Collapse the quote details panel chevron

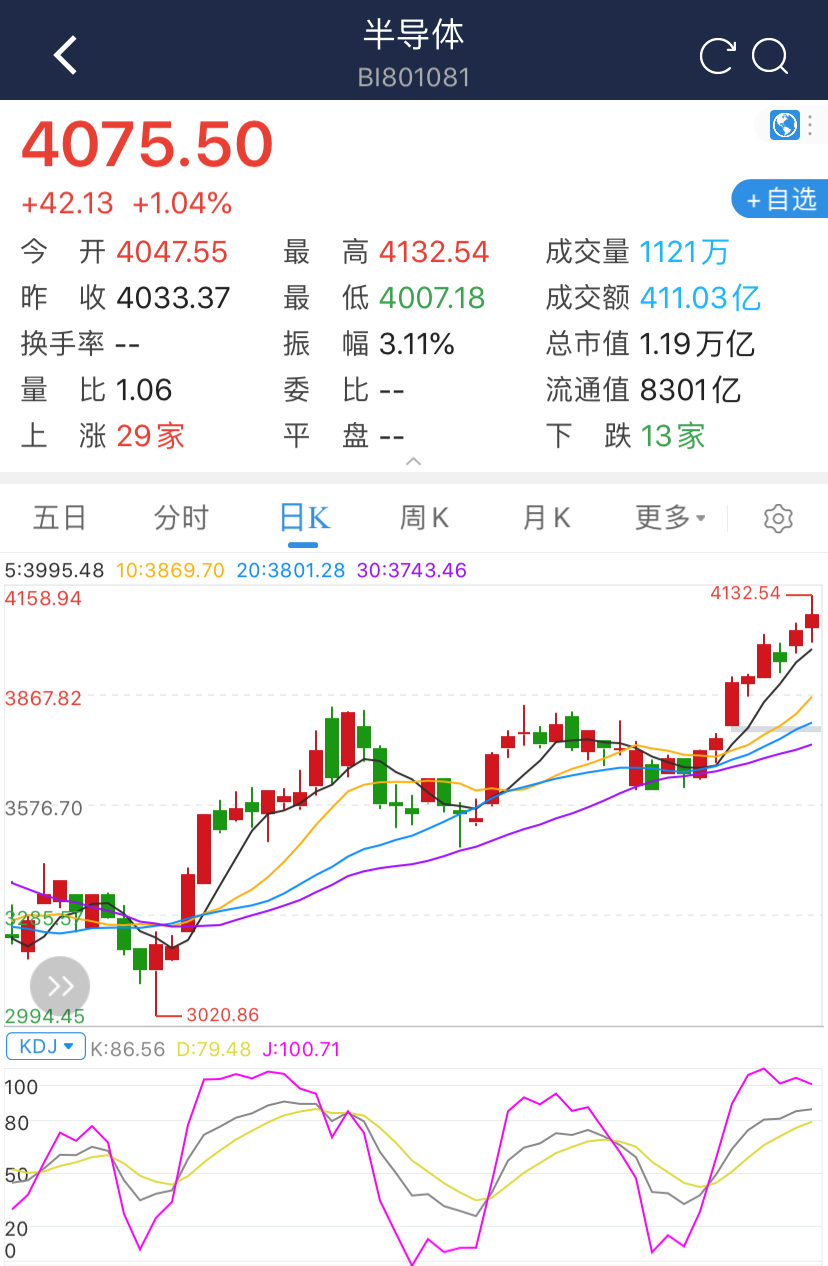click(414, 462)
